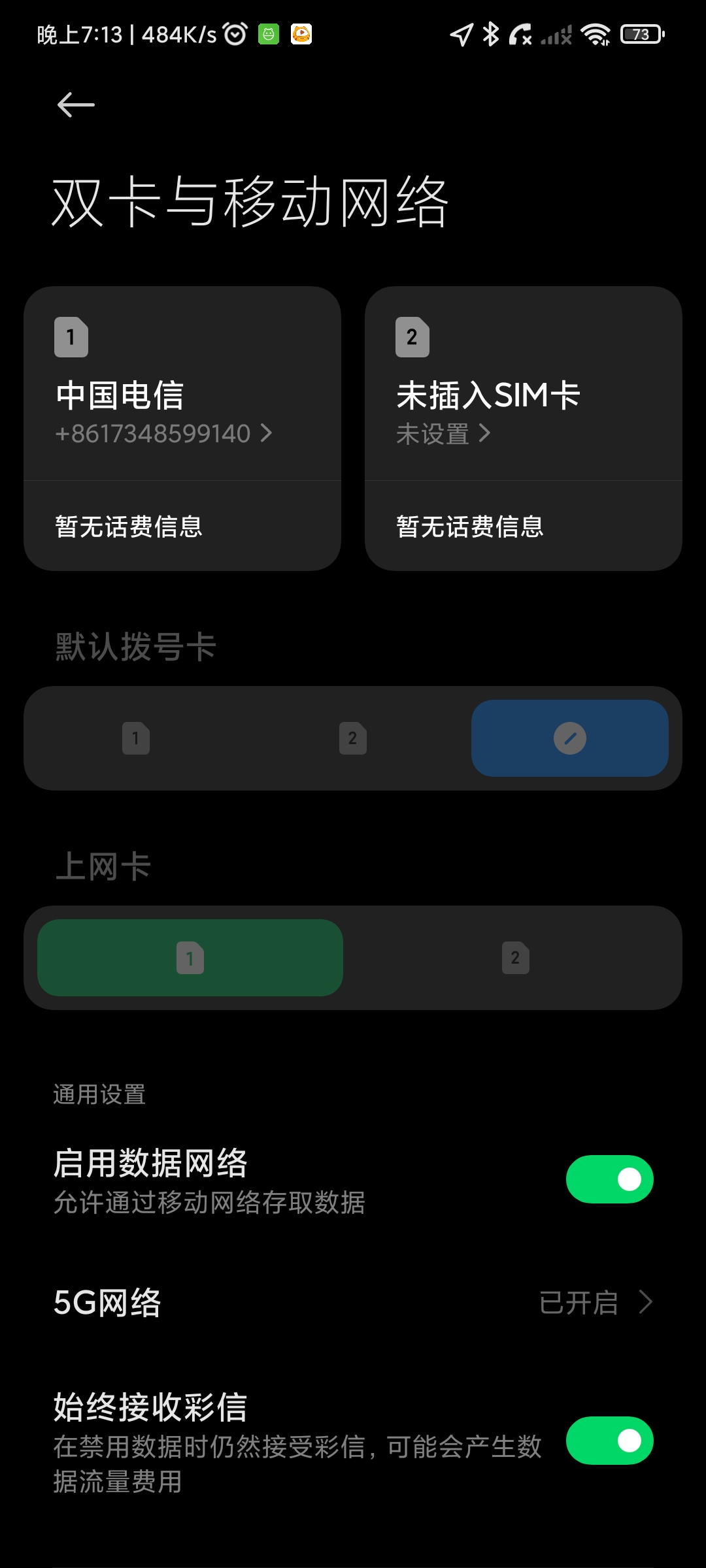
Task: Toggle 启用数据网络 switch off
Action: 609,1179
